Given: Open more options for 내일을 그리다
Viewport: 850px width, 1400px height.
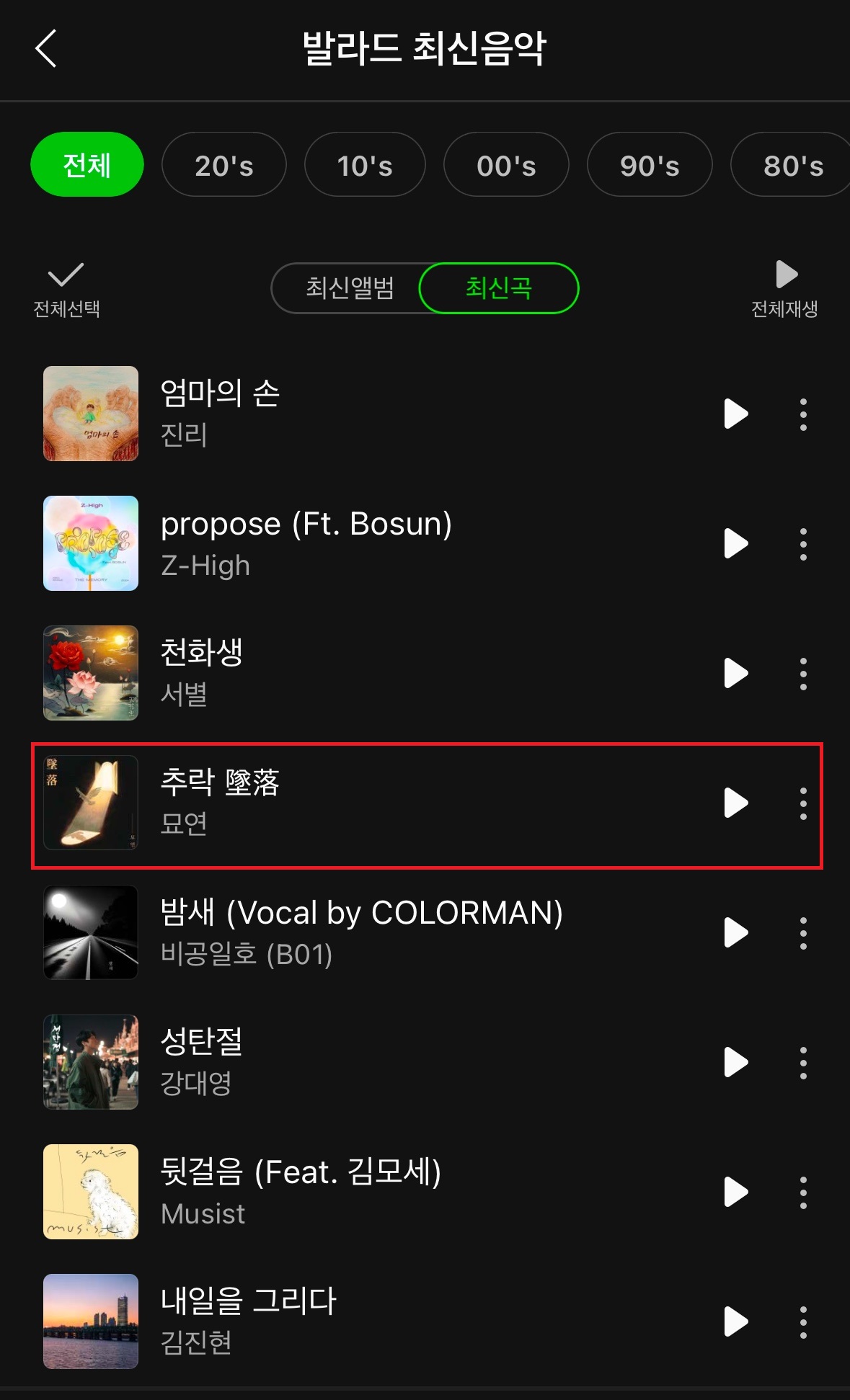Looking at the screenshot, I should 803,1322.
